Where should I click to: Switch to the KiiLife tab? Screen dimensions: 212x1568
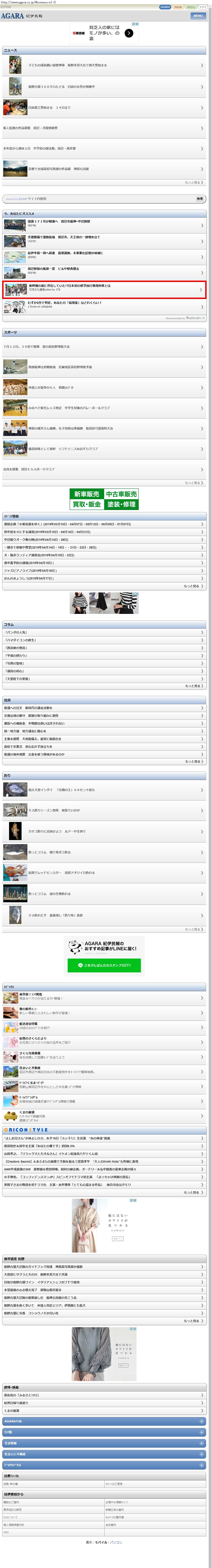(x=178, y=7)
